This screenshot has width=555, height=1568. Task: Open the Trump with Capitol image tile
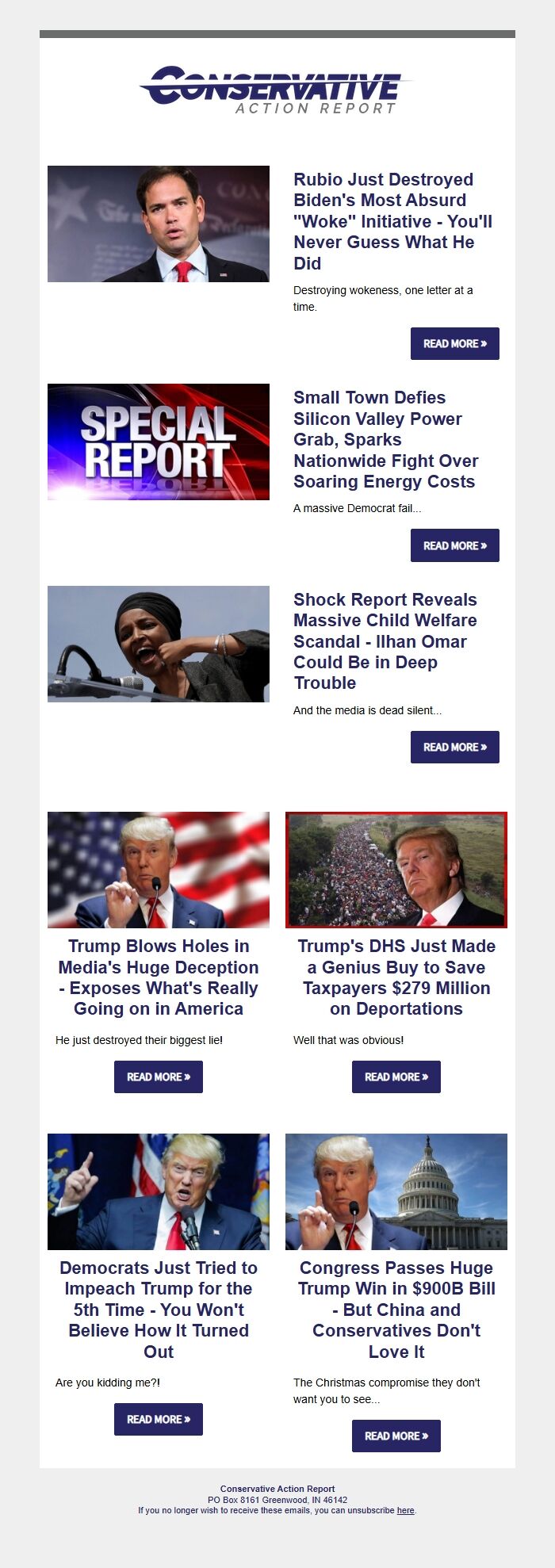tap(396, 1191)
